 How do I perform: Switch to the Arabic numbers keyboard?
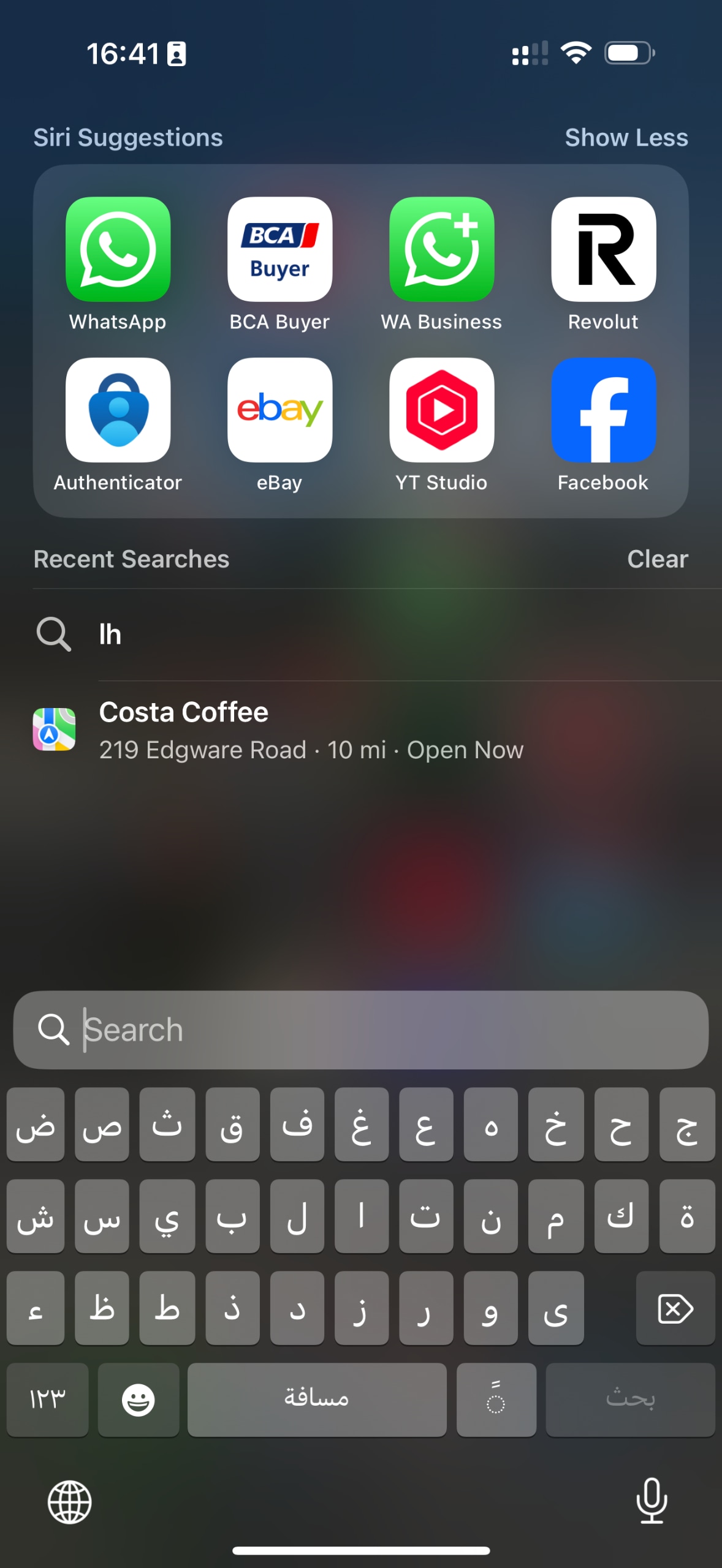tap(48, 1400)
